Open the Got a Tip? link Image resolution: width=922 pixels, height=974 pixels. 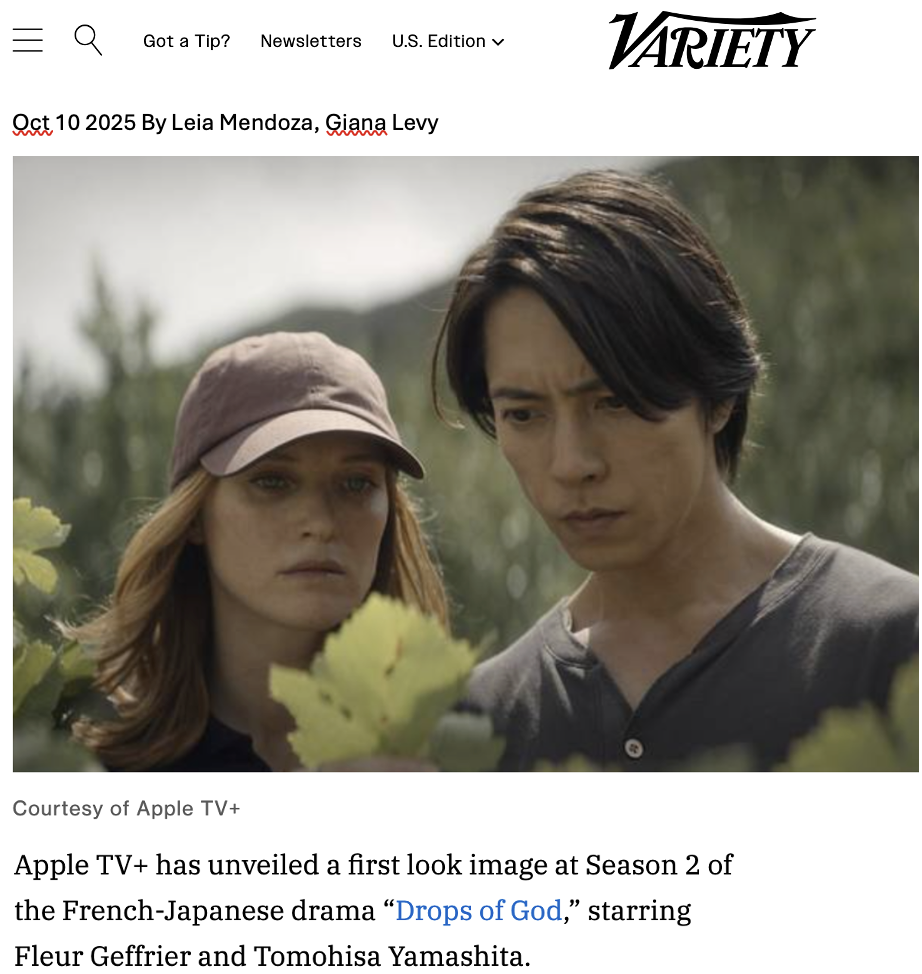(186, 41)
